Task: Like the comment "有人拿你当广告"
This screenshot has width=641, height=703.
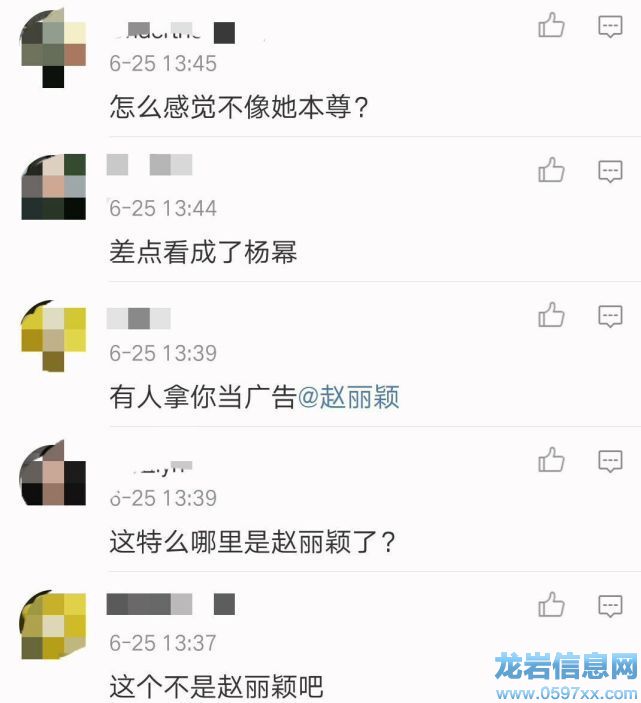Action: [552, 316]
